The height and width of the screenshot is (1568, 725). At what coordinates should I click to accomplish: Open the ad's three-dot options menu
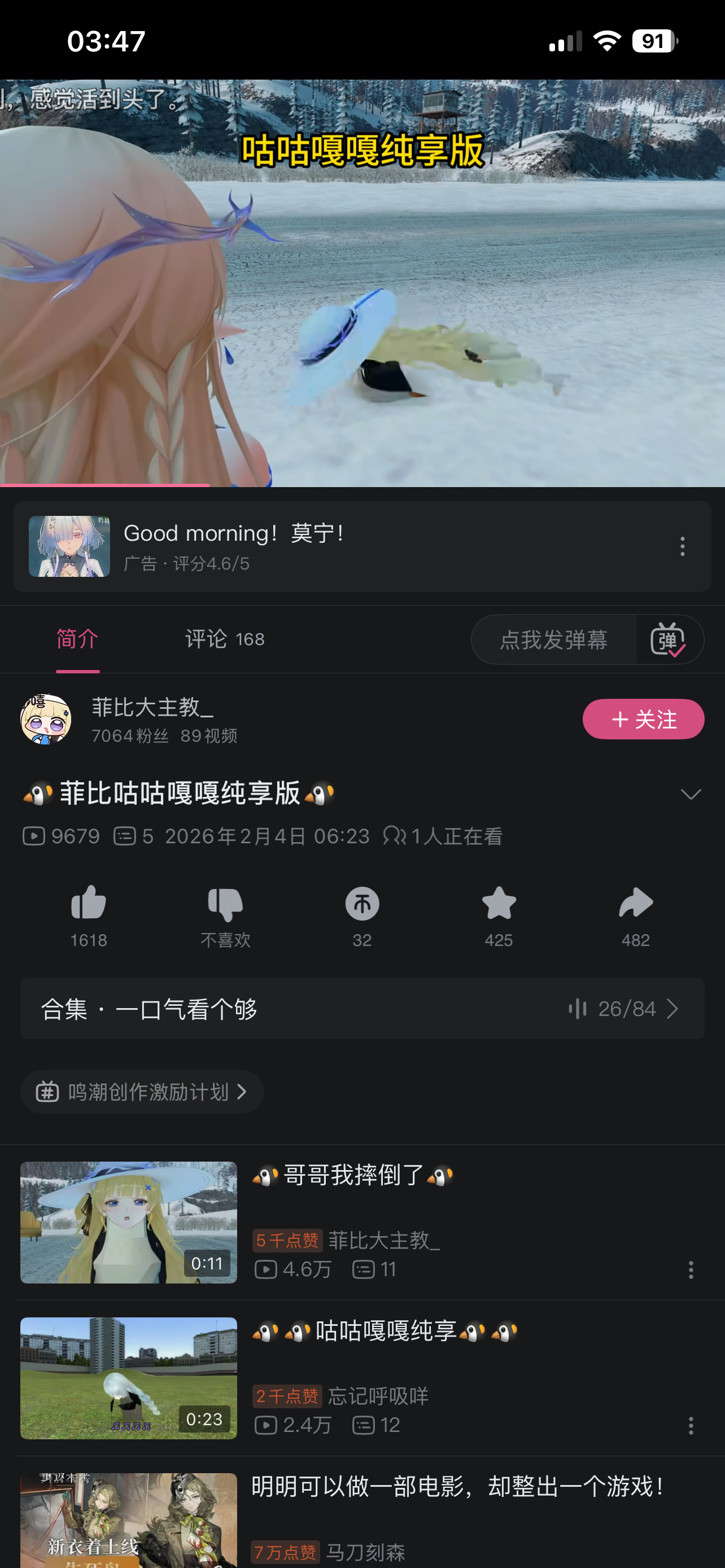point(682,546)
